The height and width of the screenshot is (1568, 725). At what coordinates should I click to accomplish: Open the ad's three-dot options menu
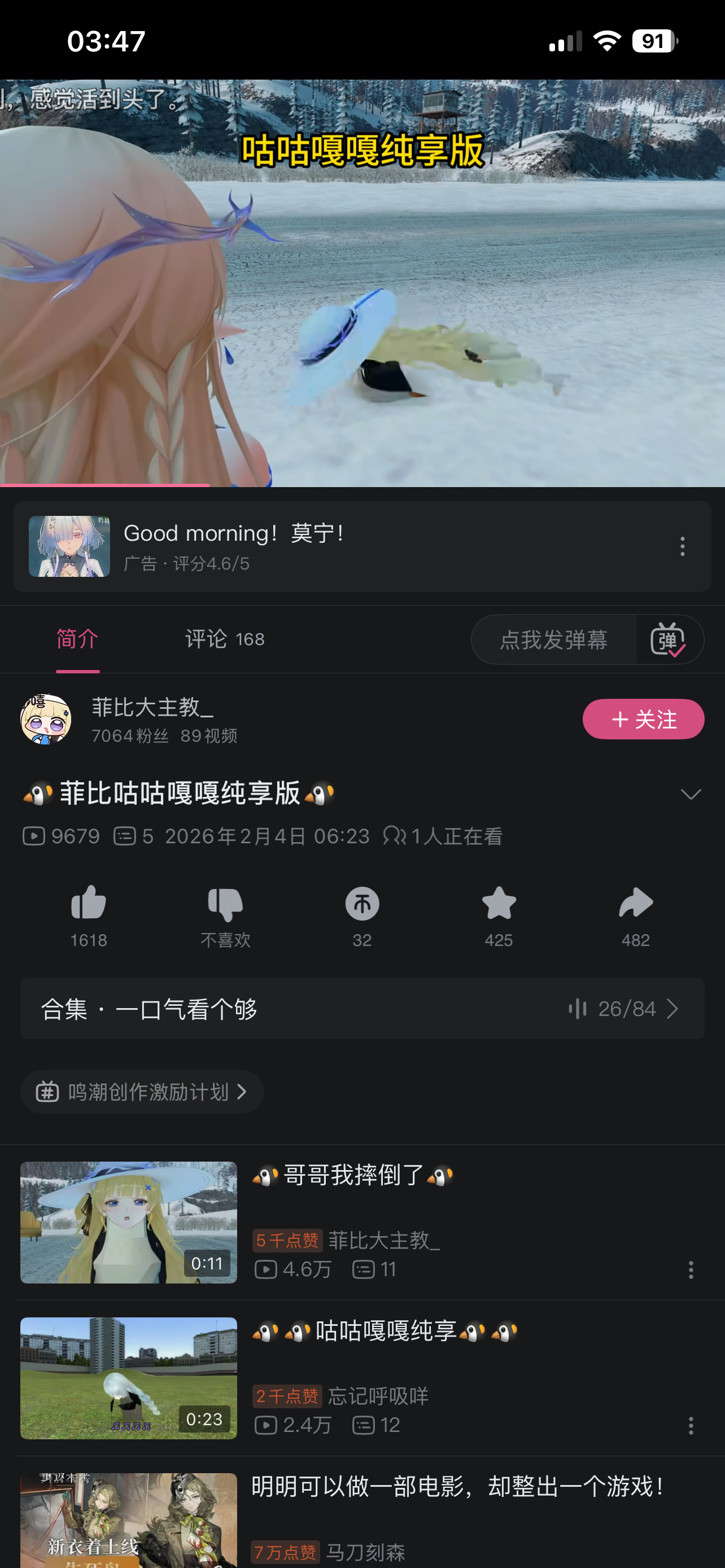point(682,546)
